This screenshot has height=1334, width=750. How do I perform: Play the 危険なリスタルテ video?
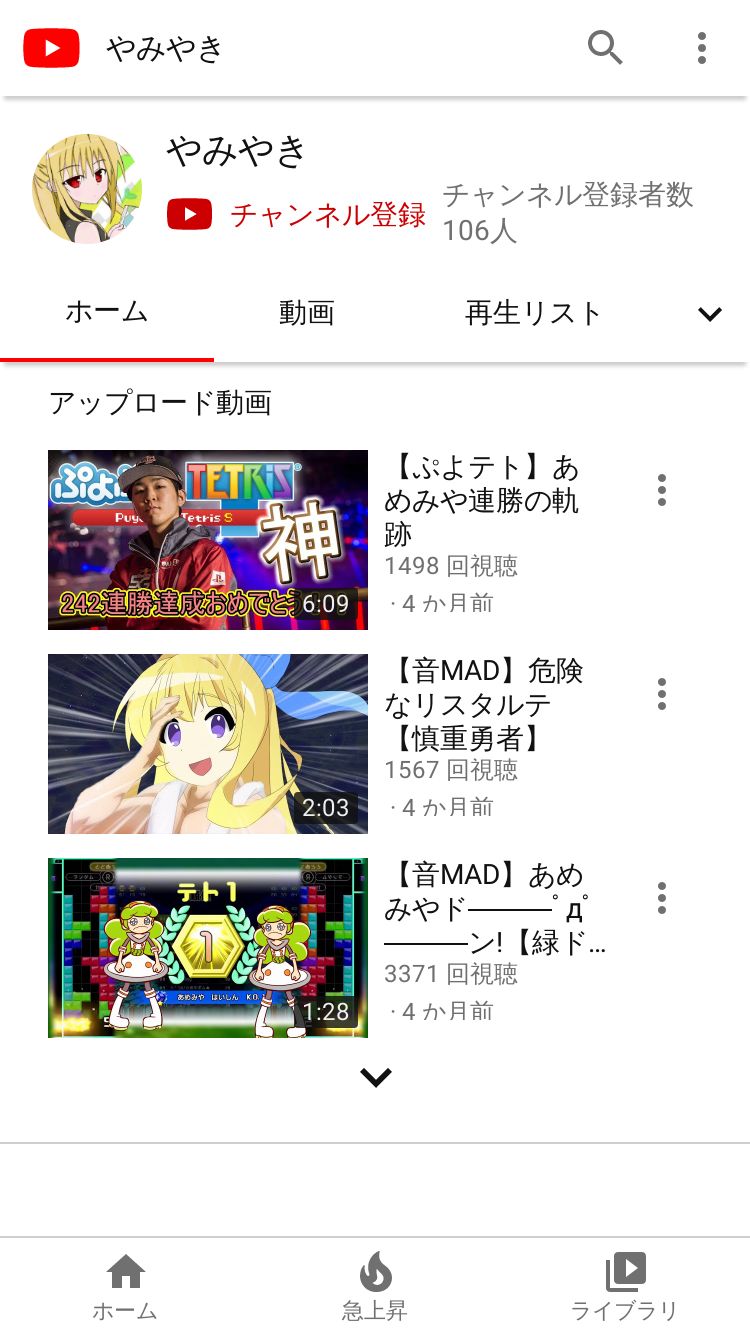pos(208,744)
